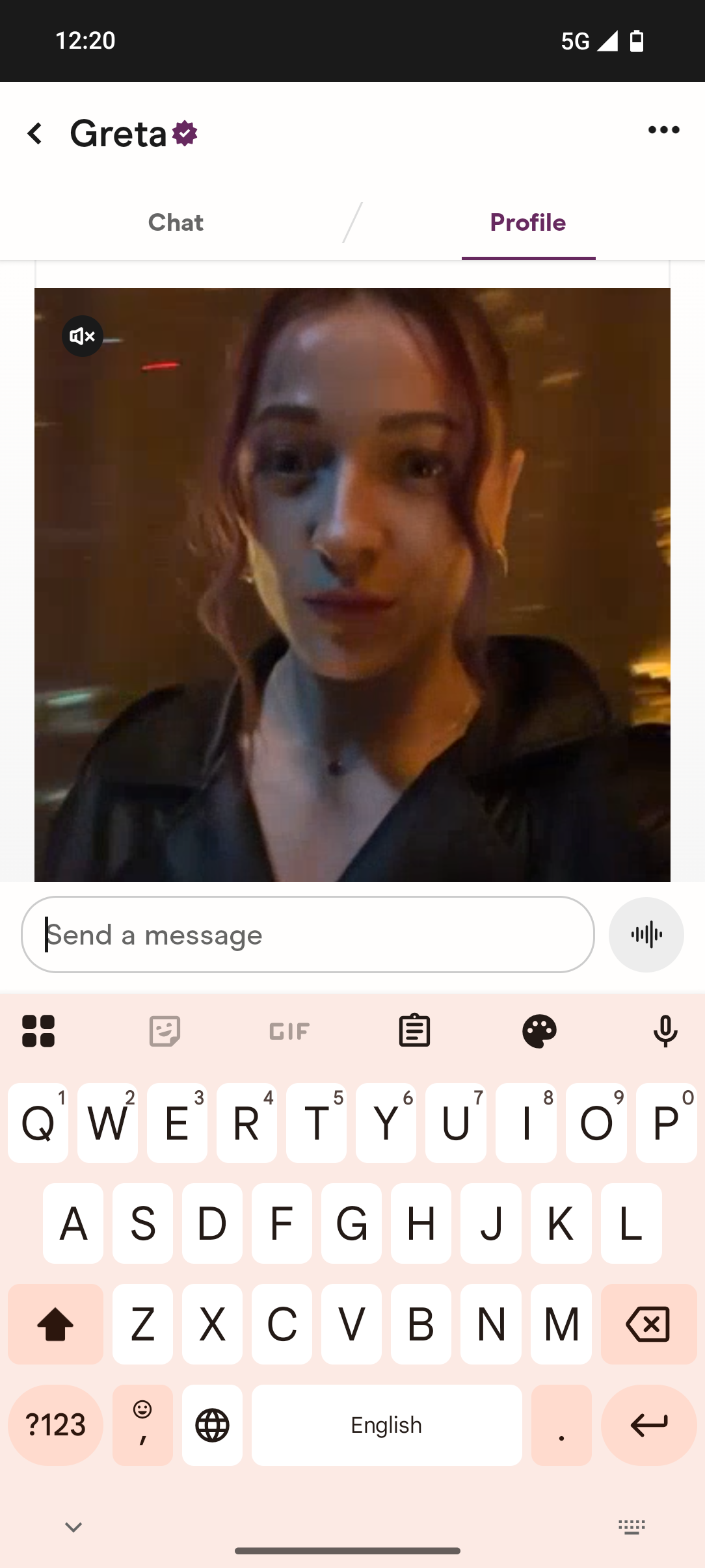The height and width of the screenshot is (1568, 705).
Task: Open the keyboard sticker panel
Action: (x=165, y=1031)
